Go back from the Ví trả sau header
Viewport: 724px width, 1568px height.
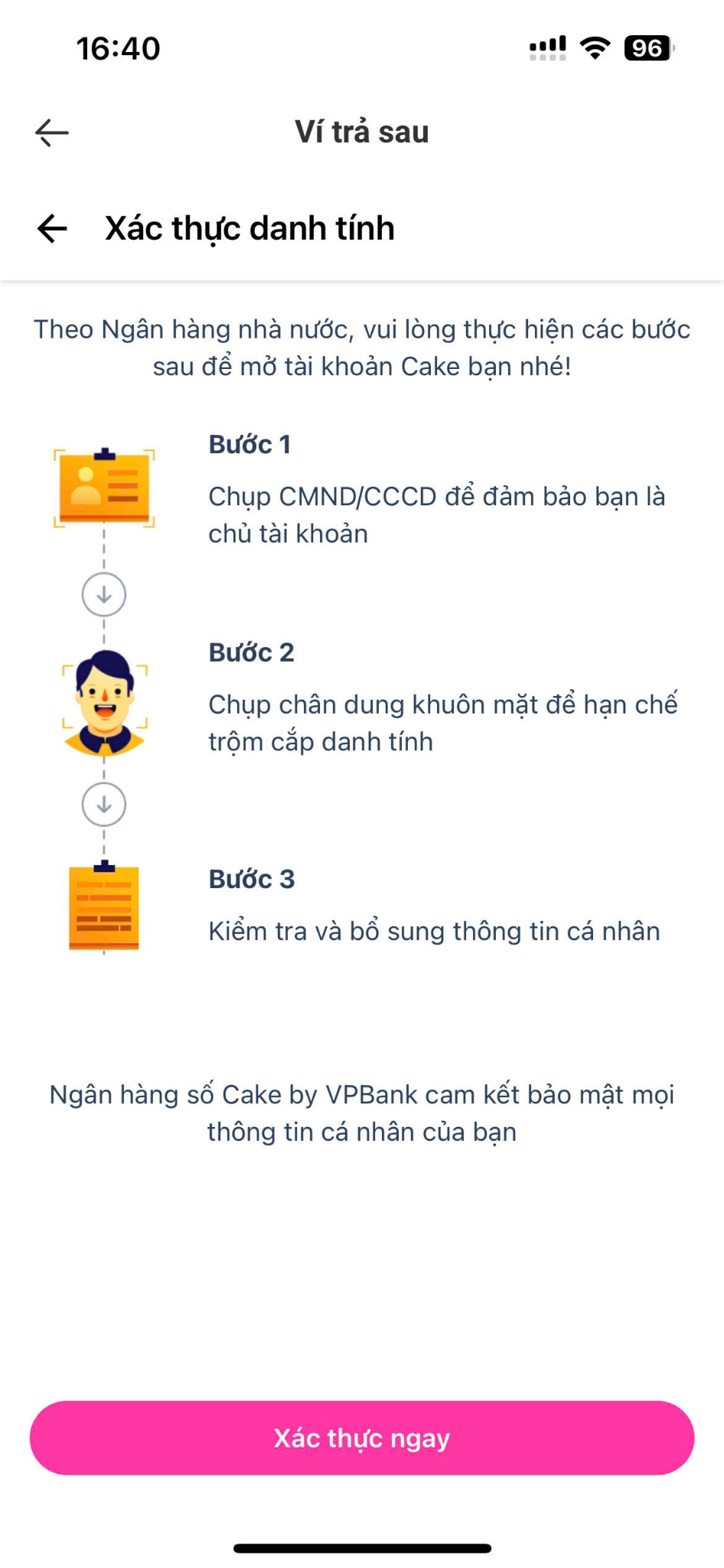[52, 132]
